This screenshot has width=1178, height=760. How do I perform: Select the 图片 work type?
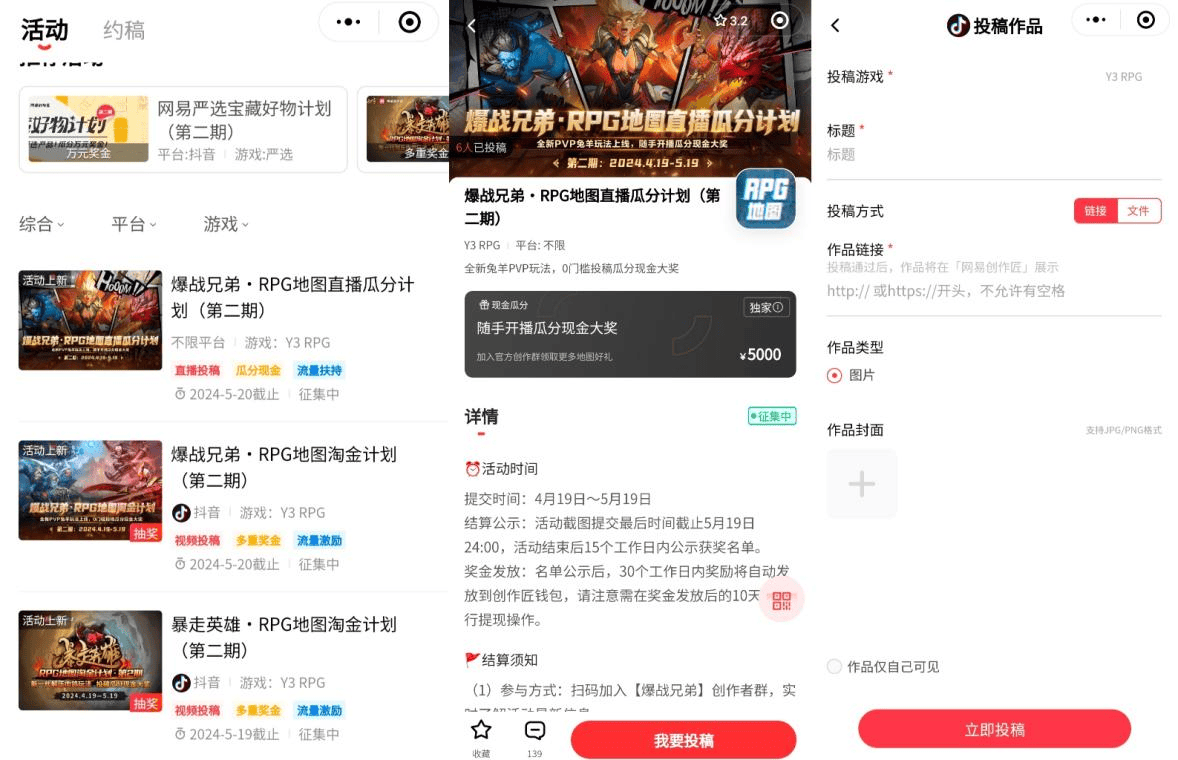click(x=835, y=375)
